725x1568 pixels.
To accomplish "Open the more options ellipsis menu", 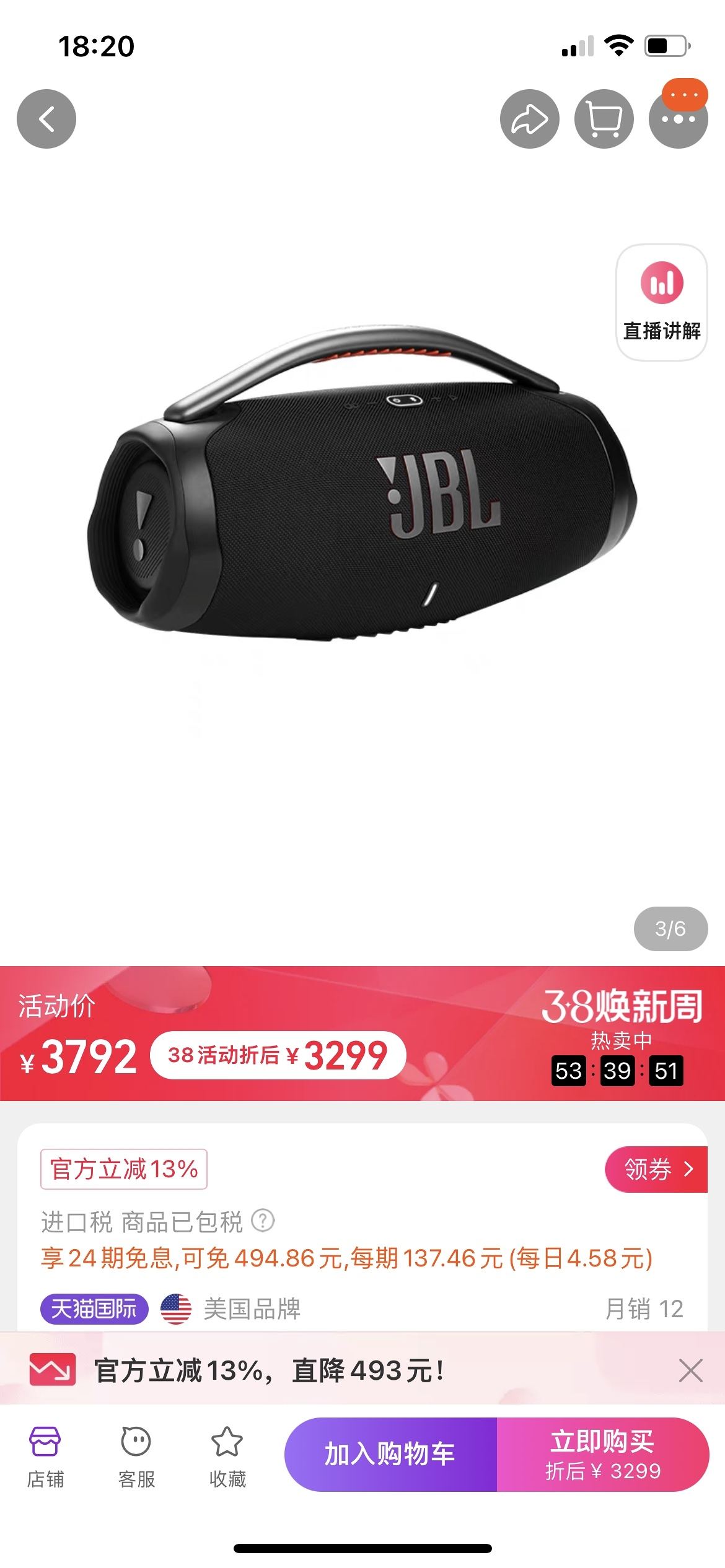I will click(x=680, y=118).
